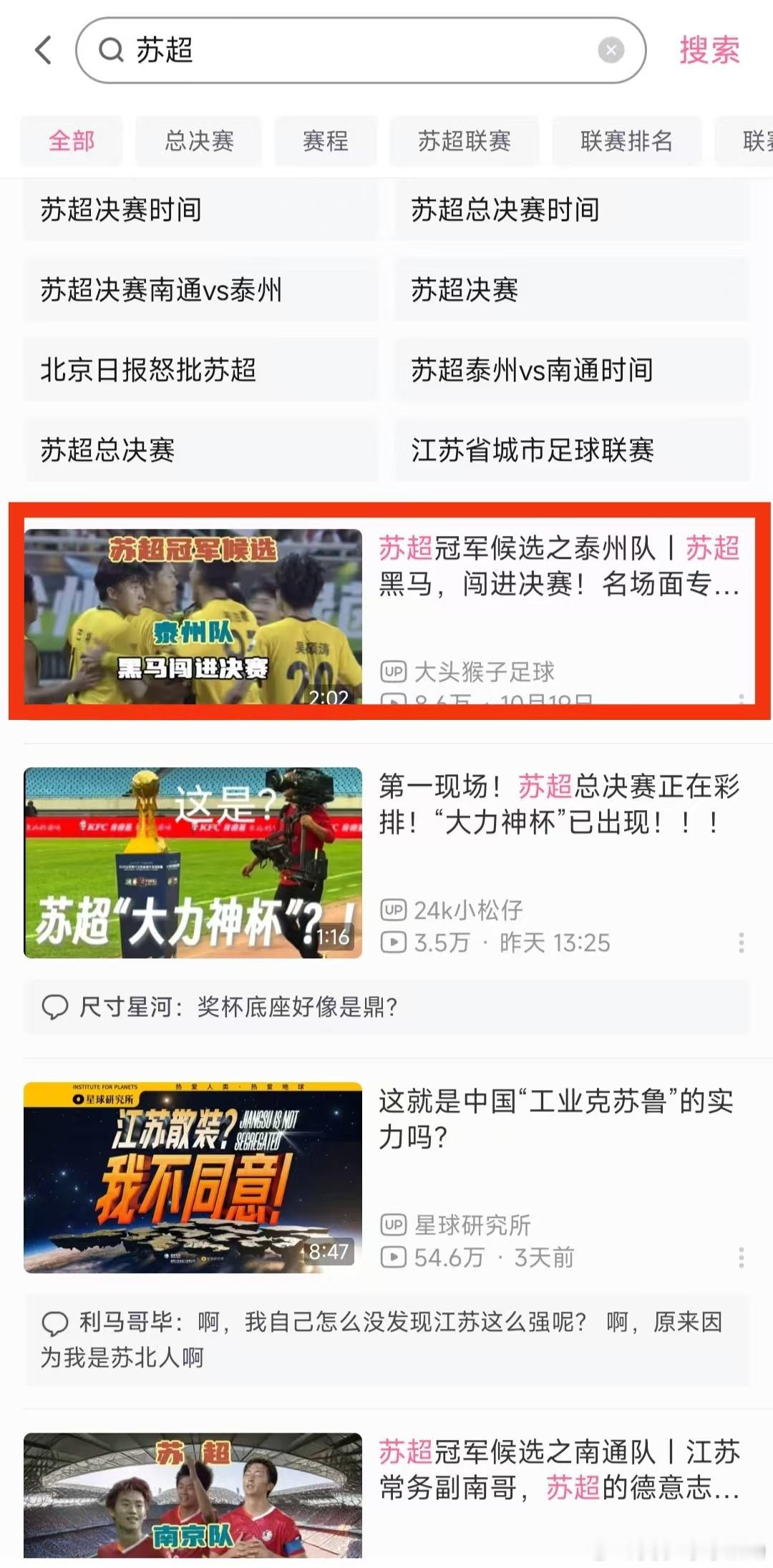Select the 苏超联赛 filter tab
Screen dimensions: 773x1568
[x=465, y=141]
